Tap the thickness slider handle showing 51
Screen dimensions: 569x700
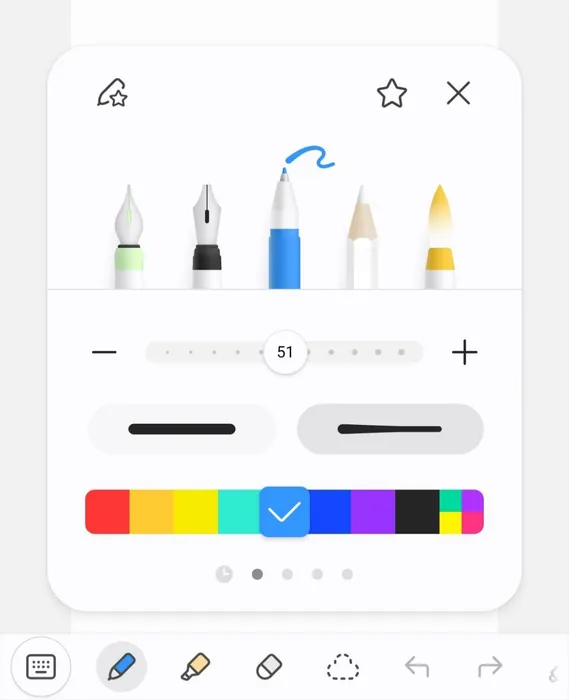point(285,352)
